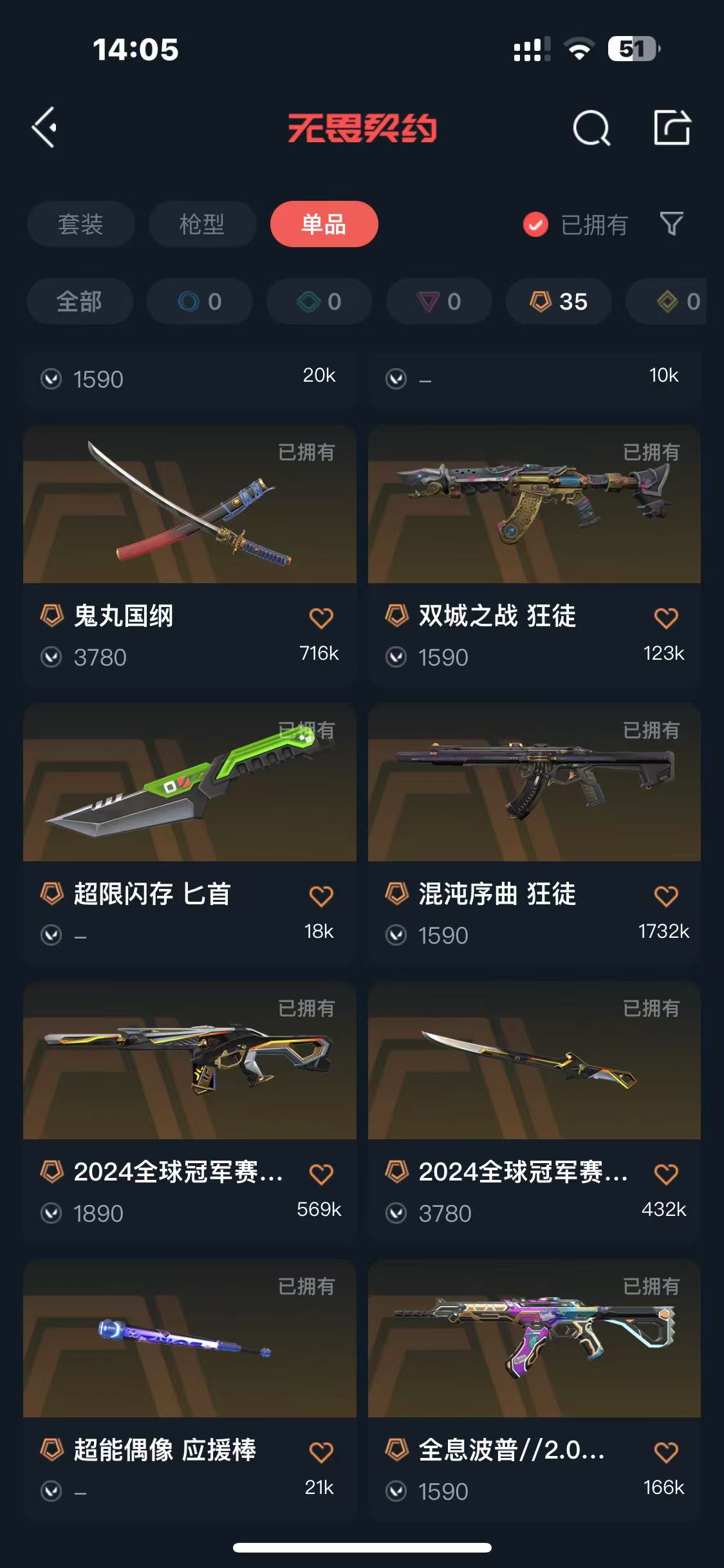
Task: Favorite the 鬼丸国纲 skin
Action: coord(320,618)
